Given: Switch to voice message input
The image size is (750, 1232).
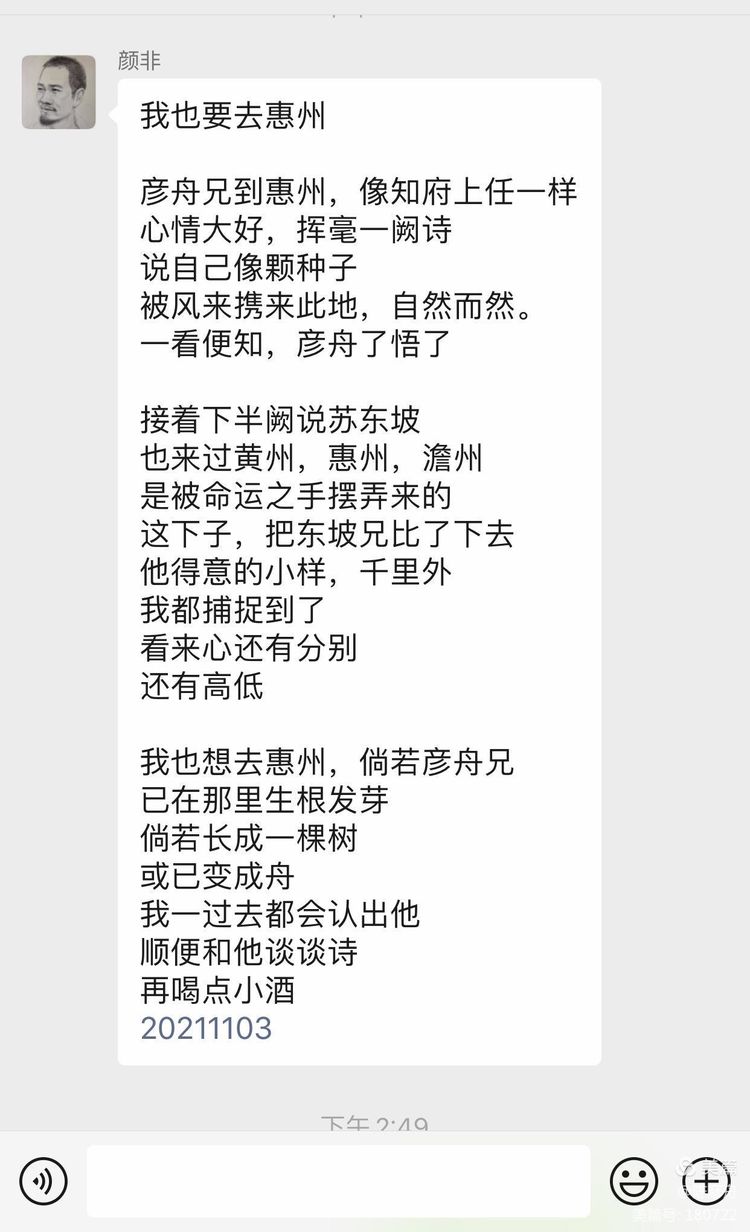Looking at the screenshot, I should click(x=43, y=1181).
